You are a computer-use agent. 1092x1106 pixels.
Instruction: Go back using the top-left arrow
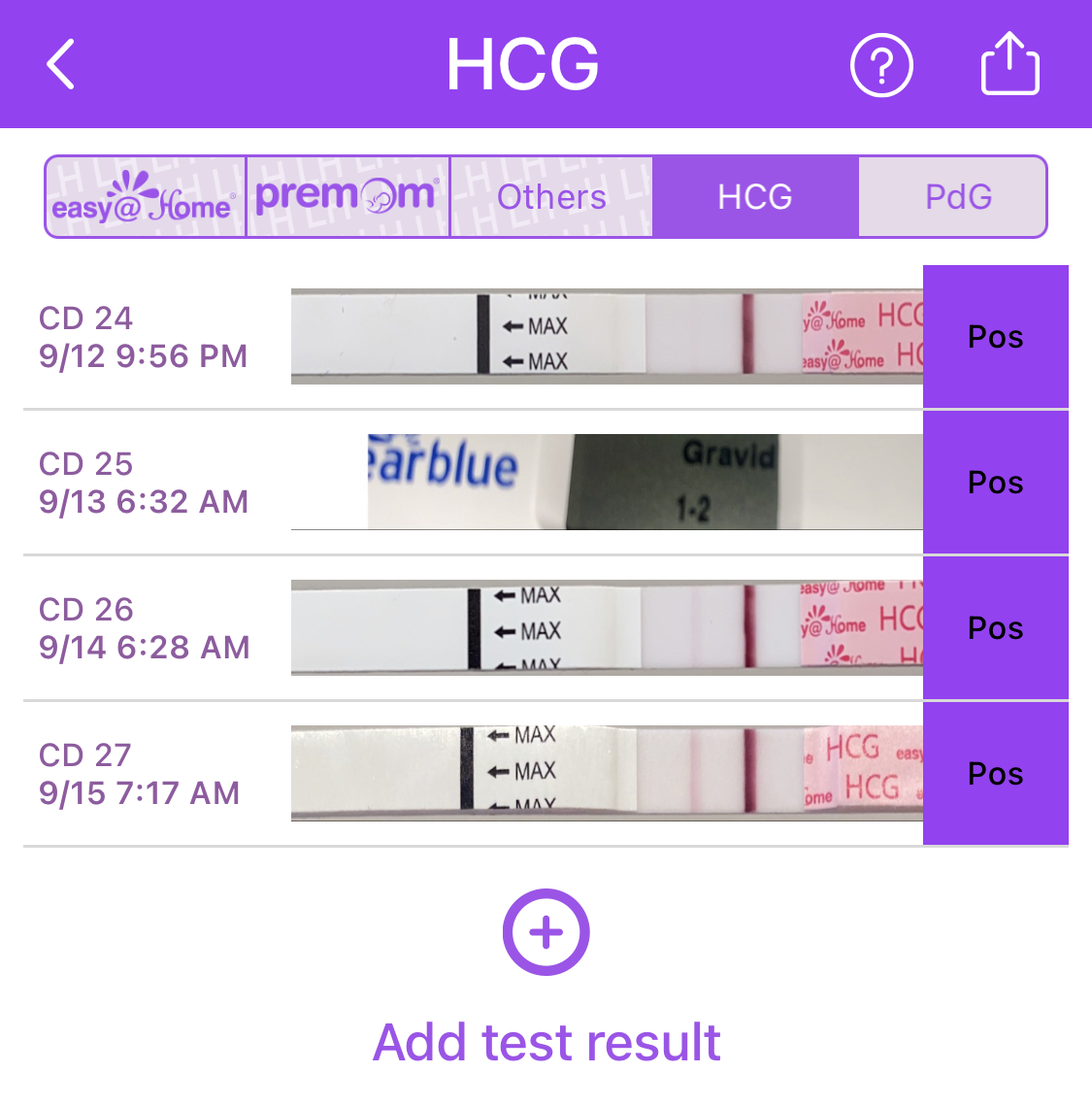point(61,65)
